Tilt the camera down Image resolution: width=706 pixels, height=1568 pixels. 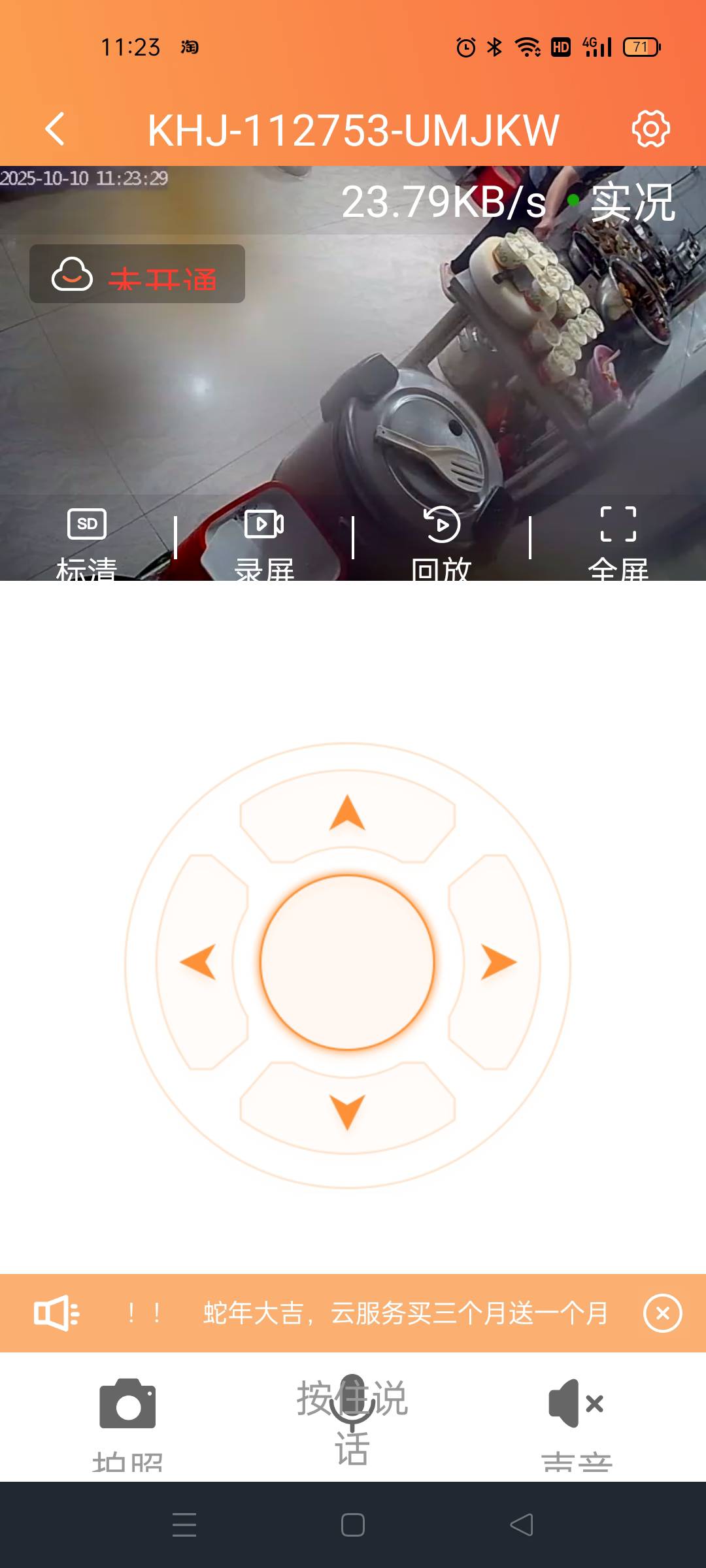pyautogui.click(x=347, y=1111)
